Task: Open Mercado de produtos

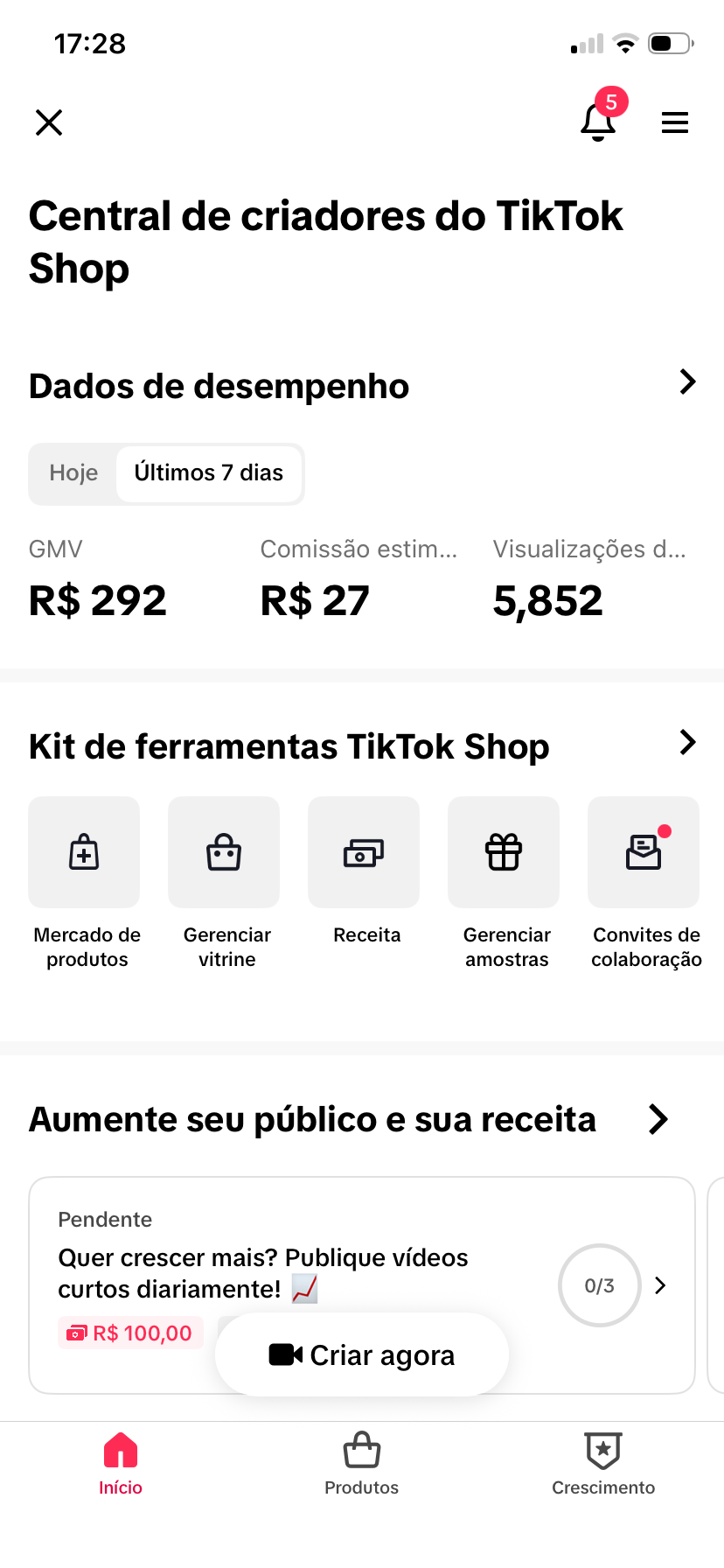Action: pos(85,852)
